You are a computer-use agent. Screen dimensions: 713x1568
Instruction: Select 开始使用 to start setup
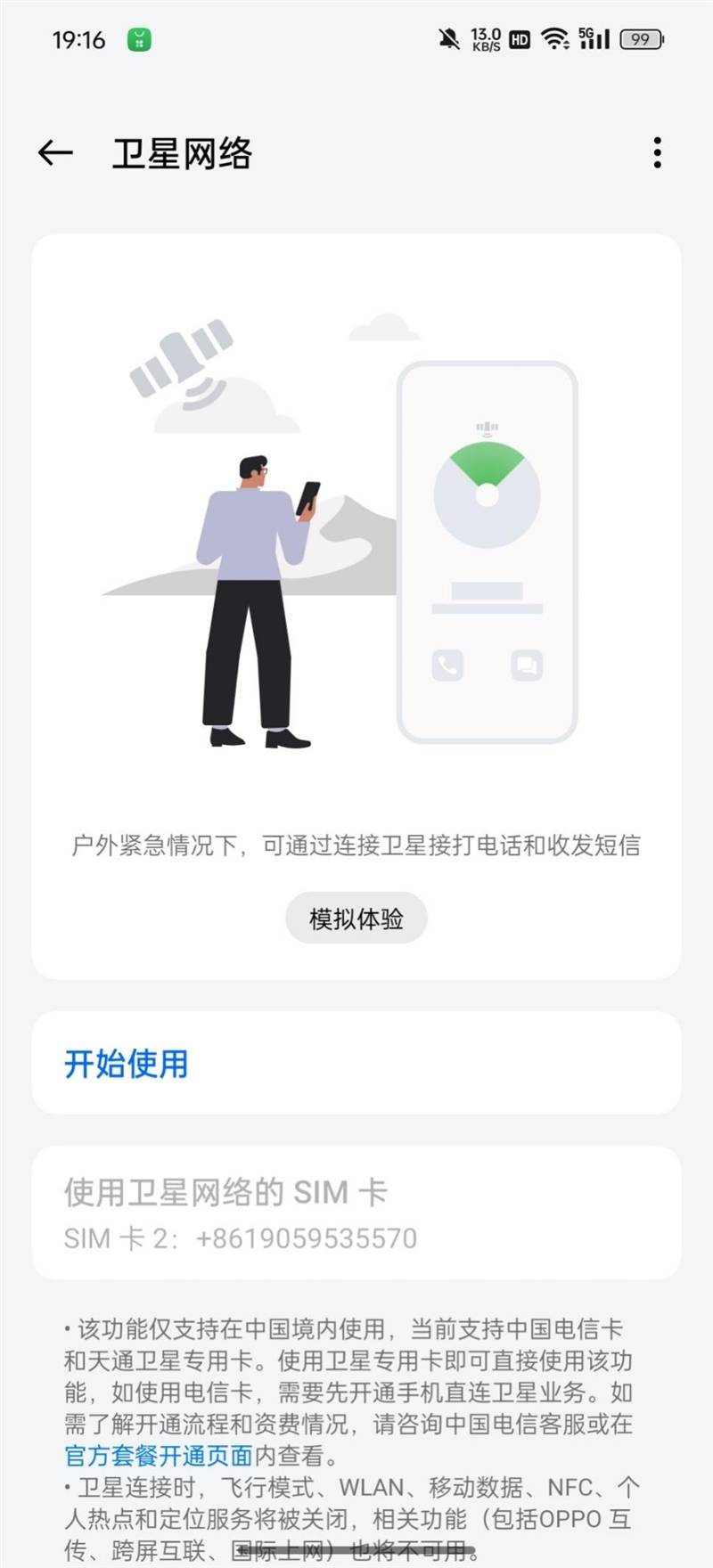(x=127, y=1064)
